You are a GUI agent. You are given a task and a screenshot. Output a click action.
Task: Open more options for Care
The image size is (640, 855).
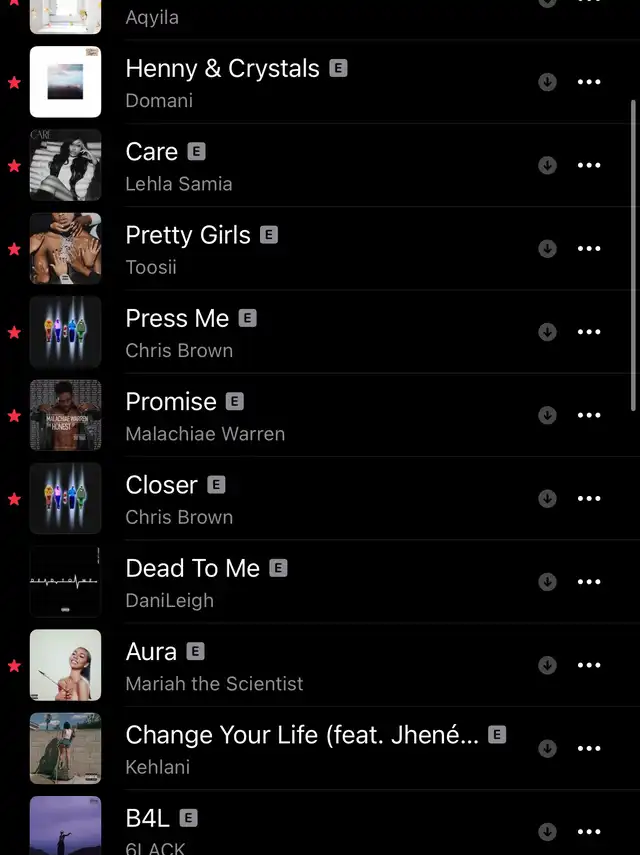(x=590, y=166)
